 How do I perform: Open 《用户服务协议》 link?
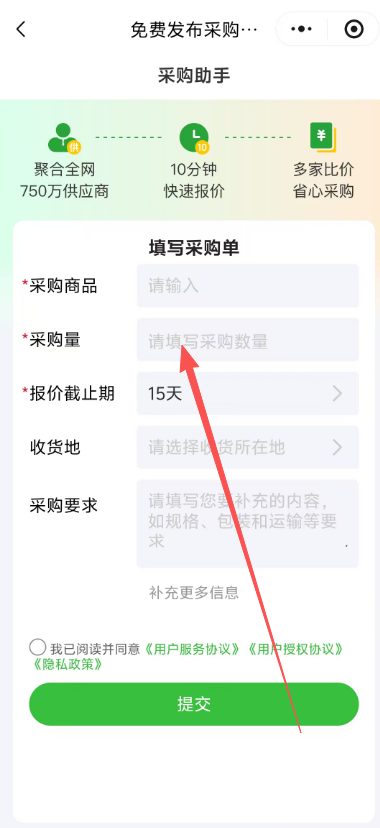coord(193,649)
